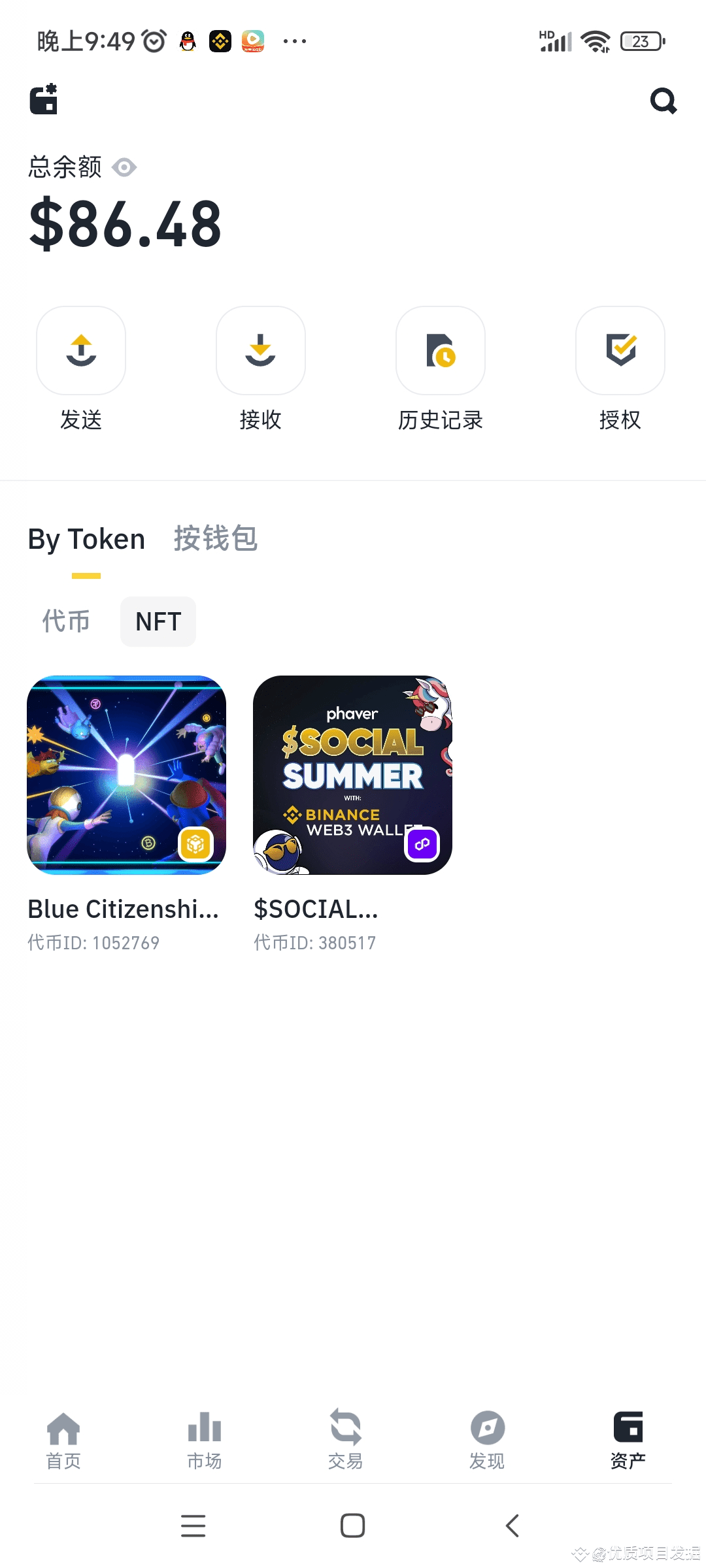The width and height of the screenshot is (706, 1568).
Task: Open the 发现 discover tab
Action: (x=487, y=1441)
